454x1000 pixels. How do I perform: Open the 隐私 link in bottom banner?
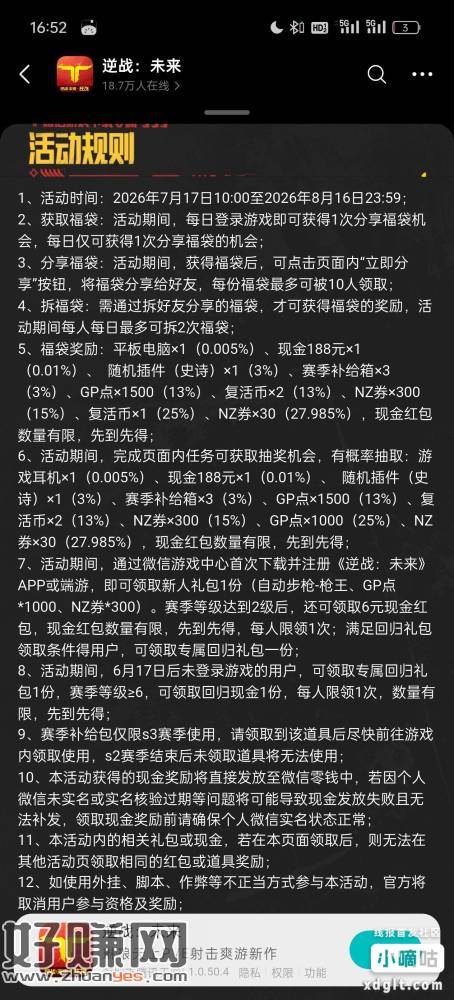[x=249, y=973]
